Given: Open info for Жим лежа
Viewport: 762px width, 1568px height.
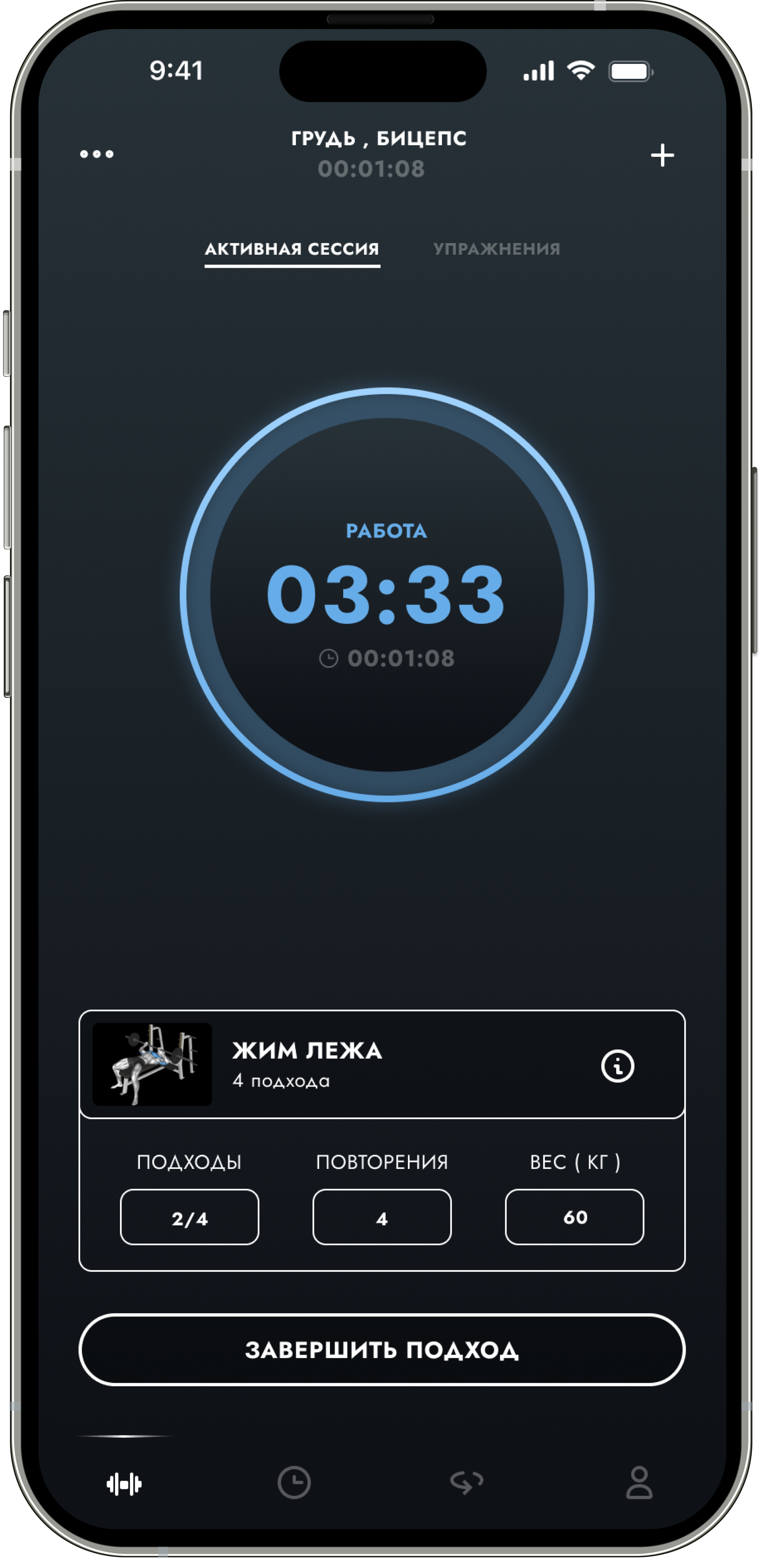Looking at the screenshot, I should [618, 1066].
